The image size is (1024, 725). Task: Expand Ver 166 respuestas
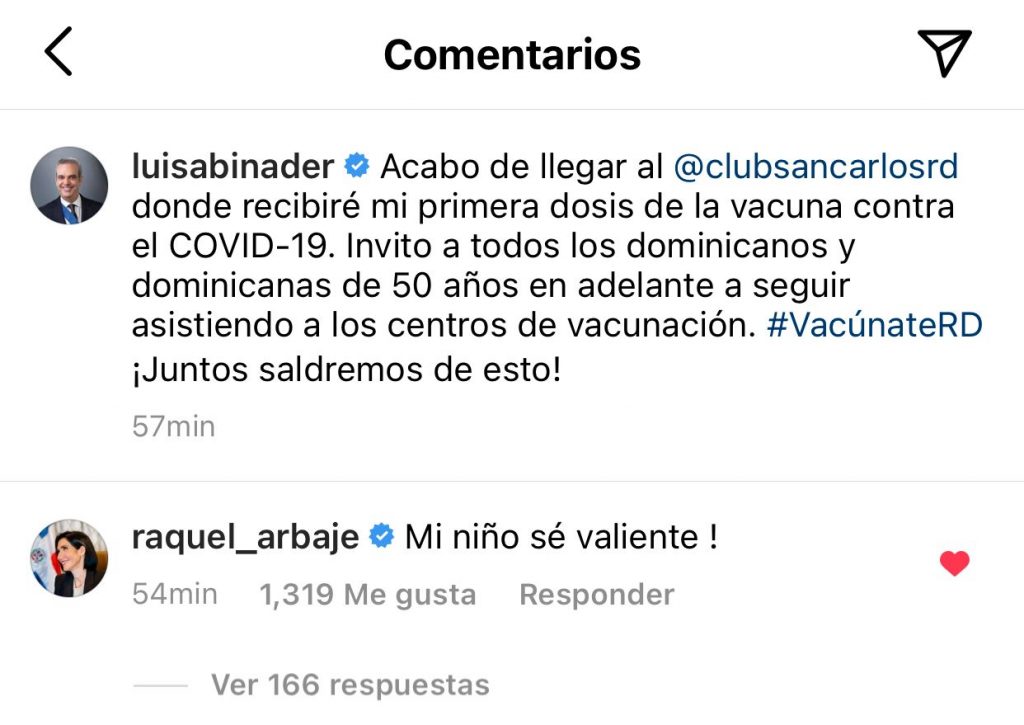(350, 685)
